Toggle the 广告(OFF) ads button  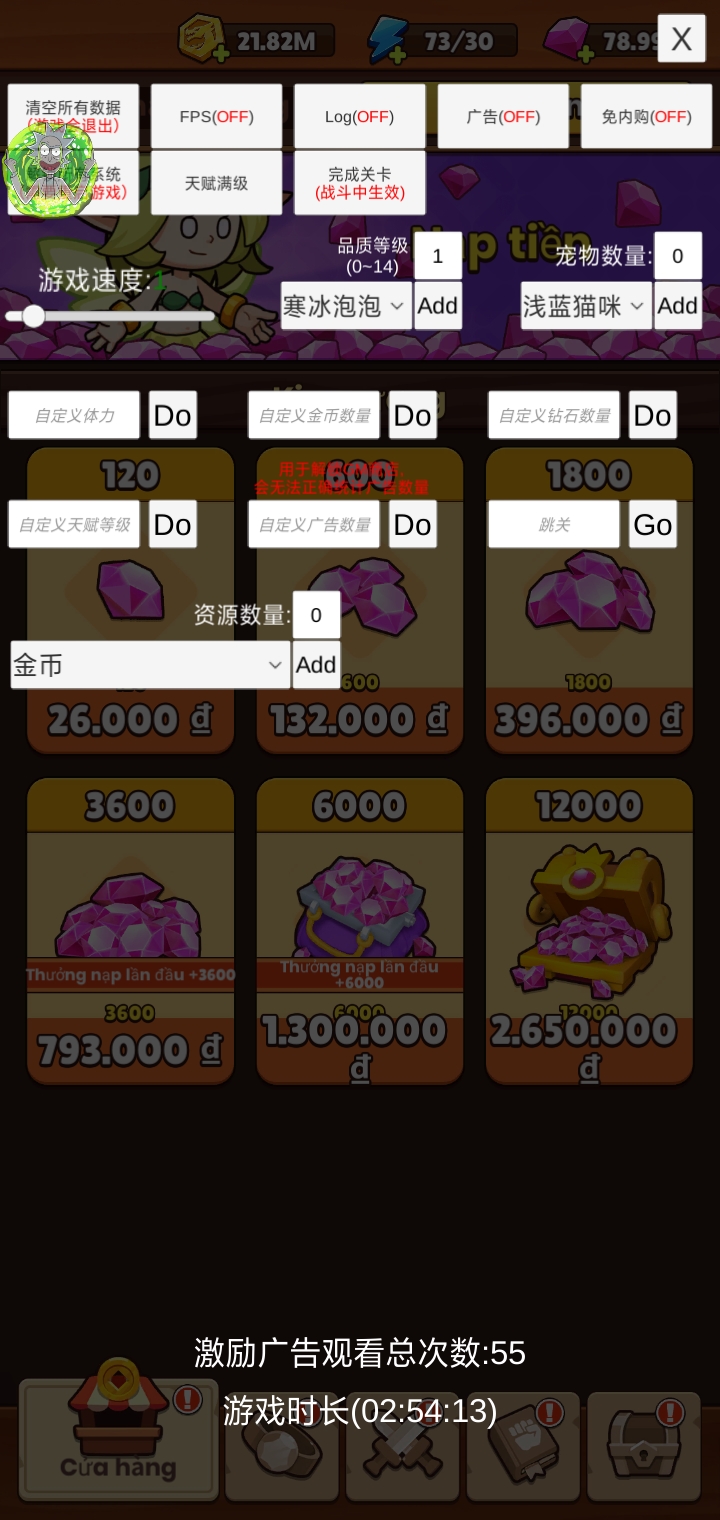coord(503,117)
